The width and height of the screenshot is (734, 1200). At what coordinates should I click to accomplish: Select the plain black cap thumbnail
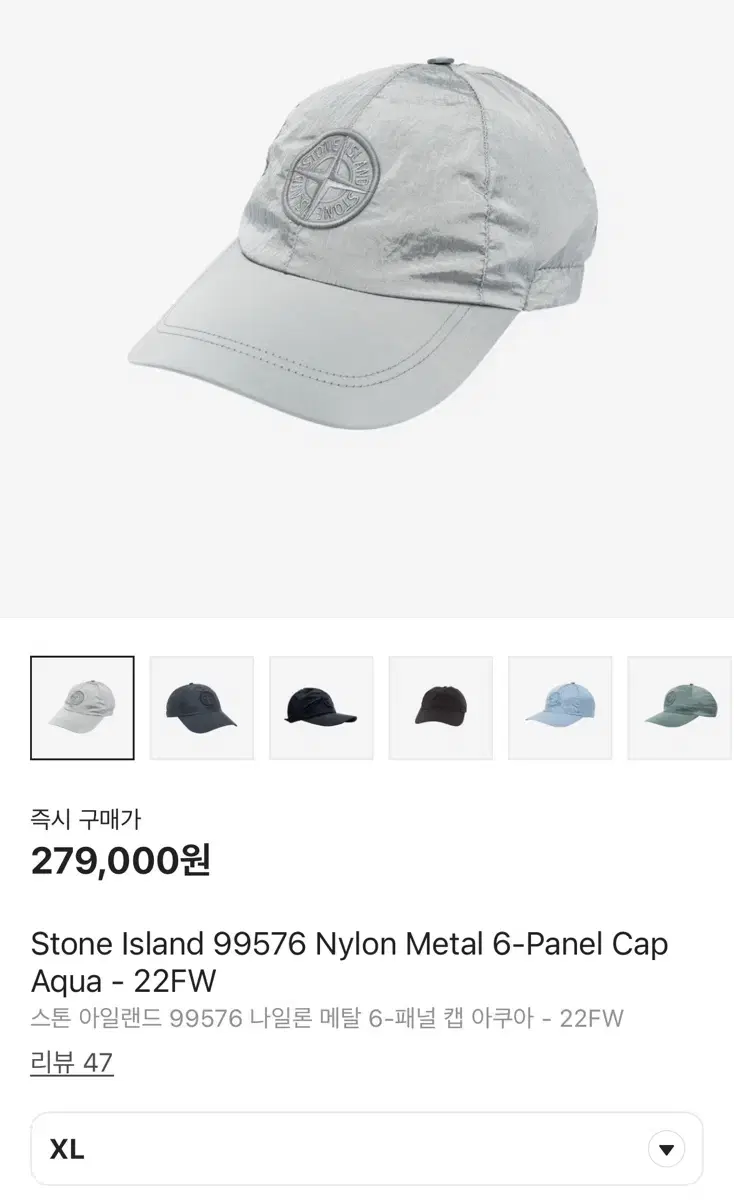point(441,706)
